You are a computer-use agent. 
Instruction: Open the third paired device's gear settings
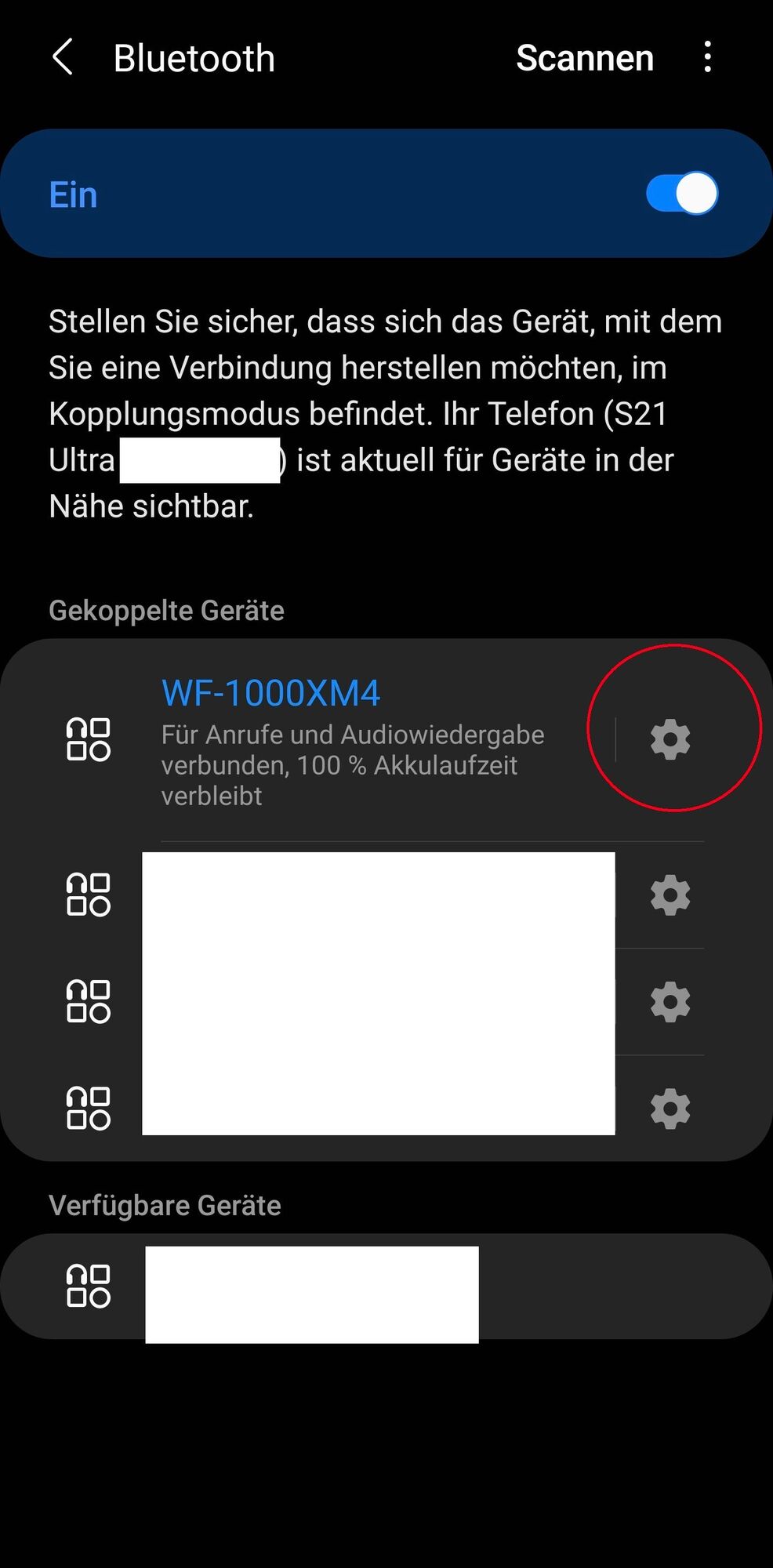[670, 1002]
